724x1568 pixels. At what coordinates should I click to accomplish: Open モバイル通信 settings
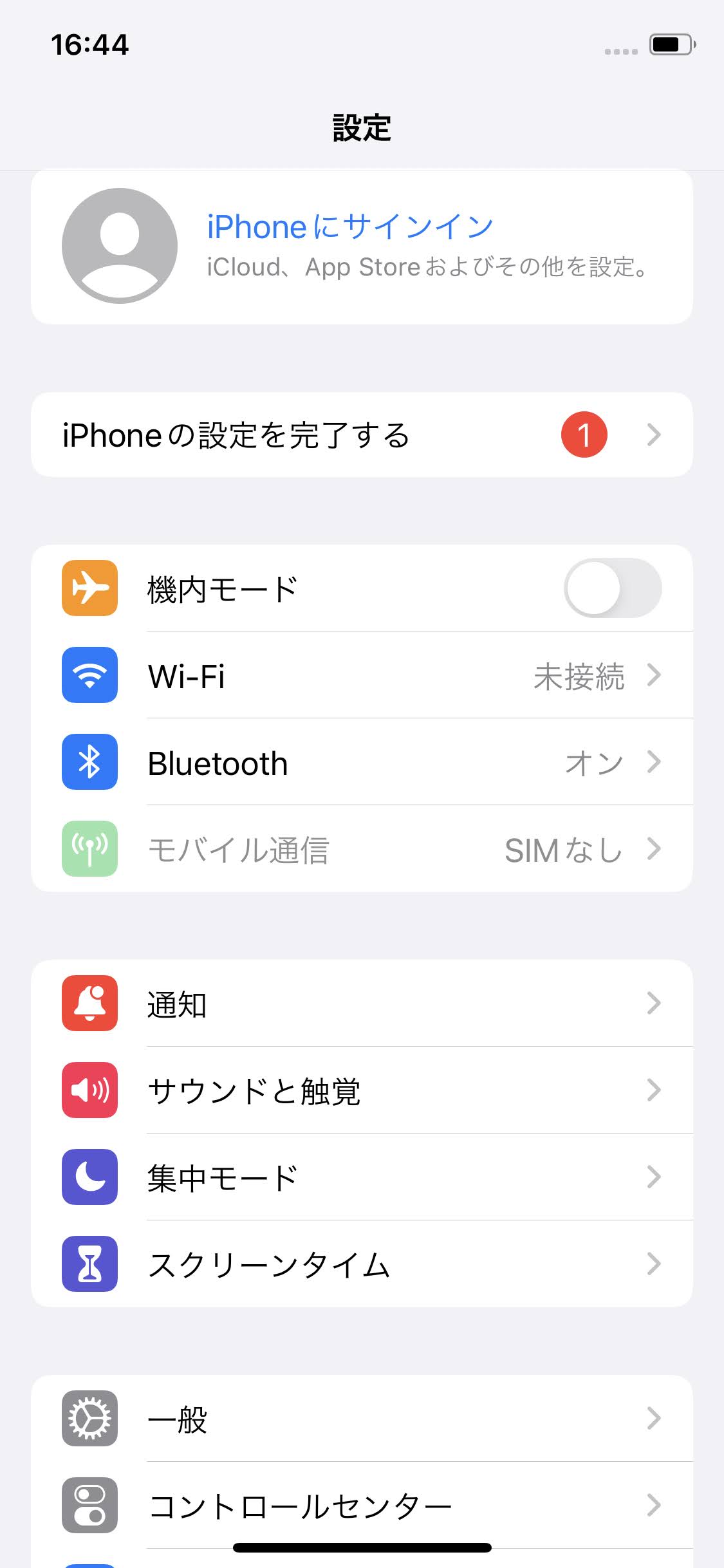[x=362, y=849]
